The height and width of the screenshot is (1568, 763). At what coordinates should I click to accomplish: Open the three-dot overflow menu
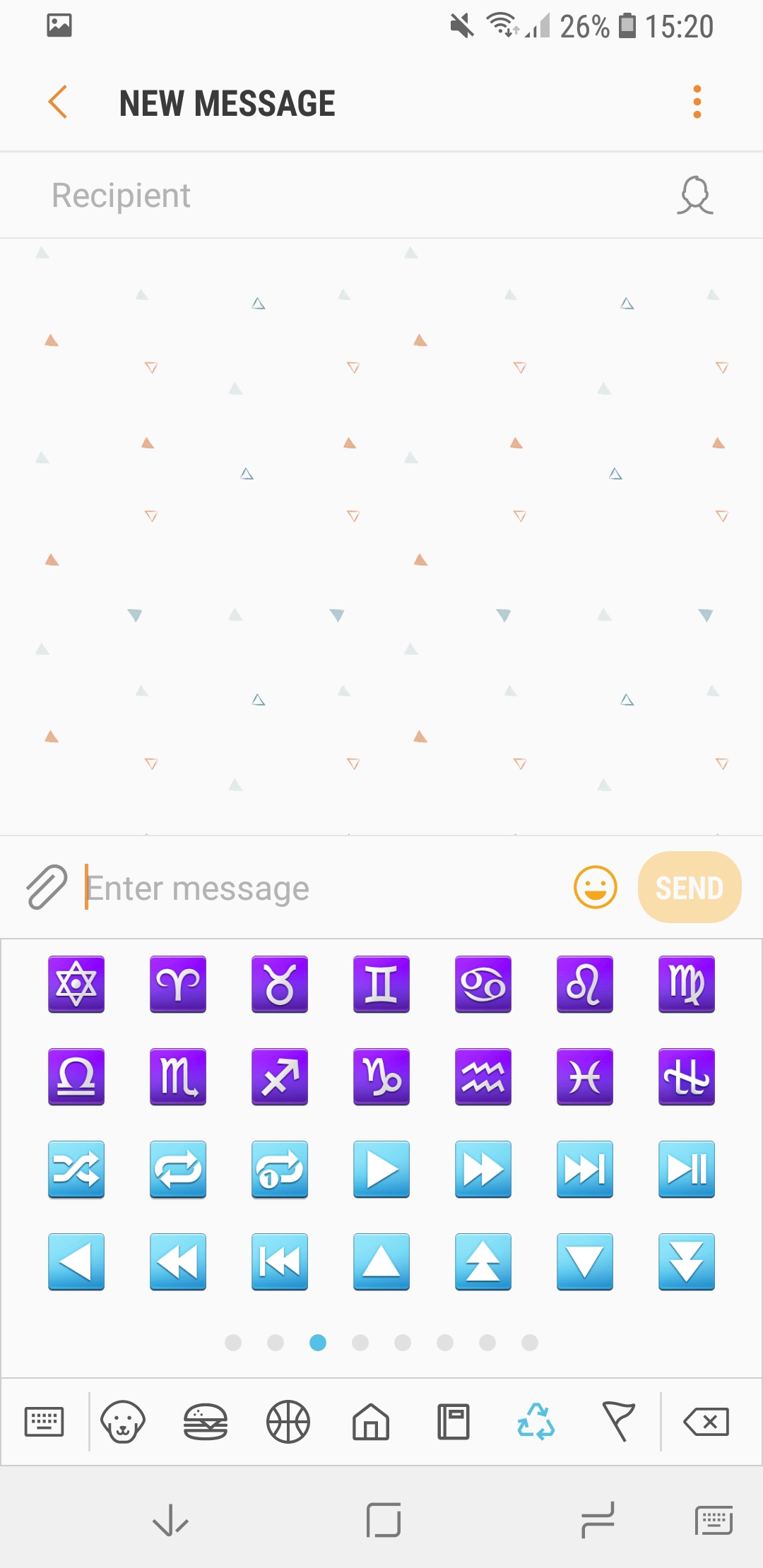[x=697, y=102]
